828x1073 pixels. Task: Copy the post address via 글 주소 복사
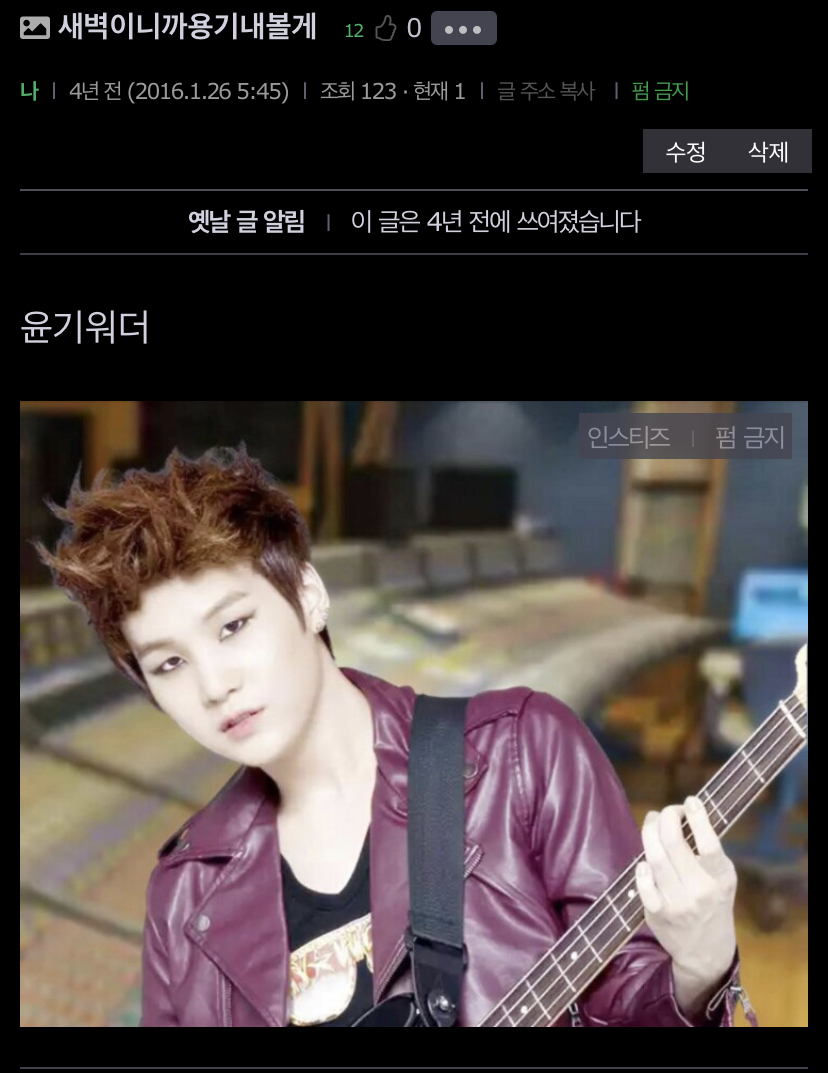[546, 91]
